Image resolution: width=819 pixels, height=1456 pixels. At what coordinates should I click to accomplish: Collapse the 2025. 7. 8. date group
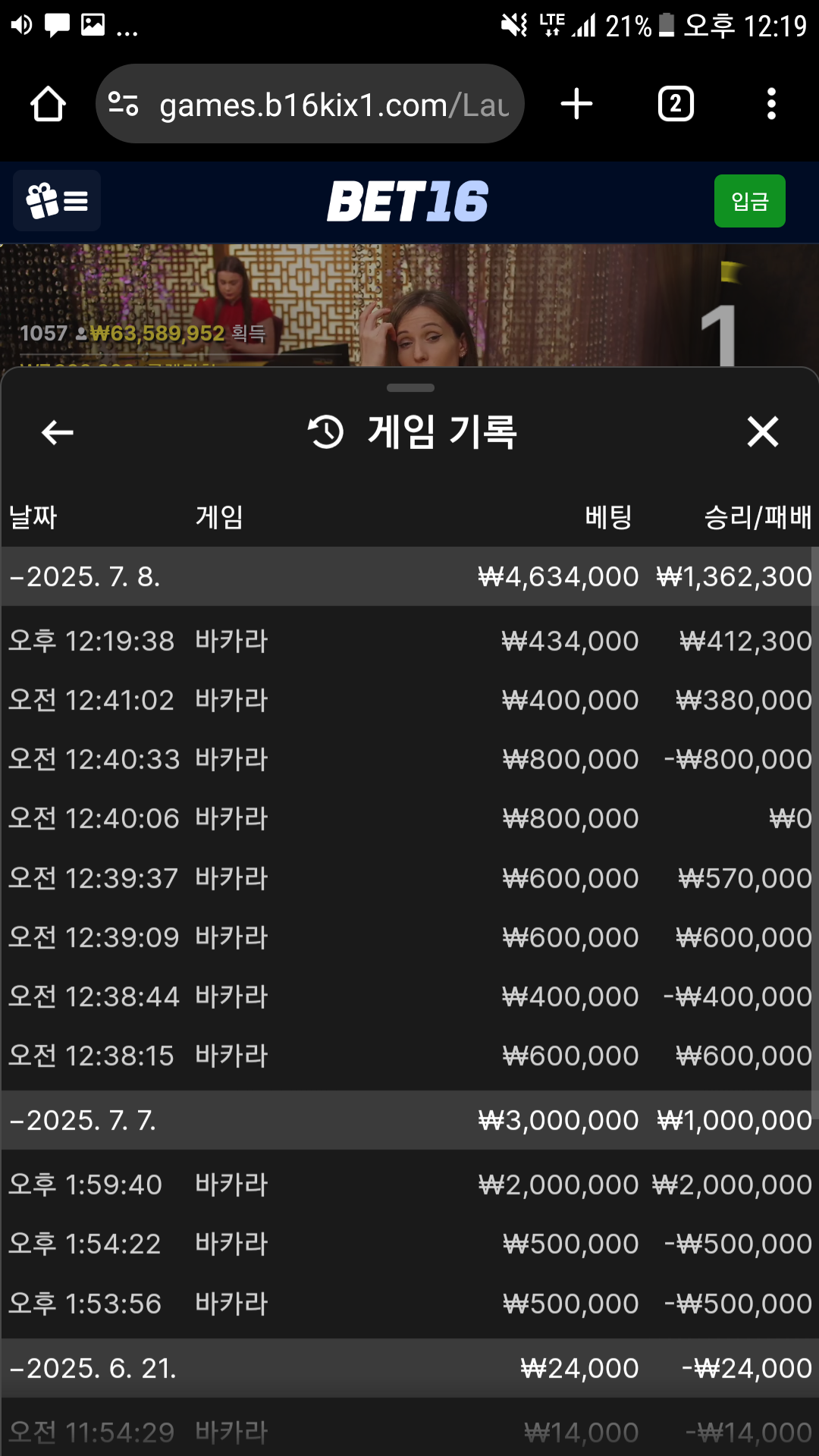click(83, 577)
